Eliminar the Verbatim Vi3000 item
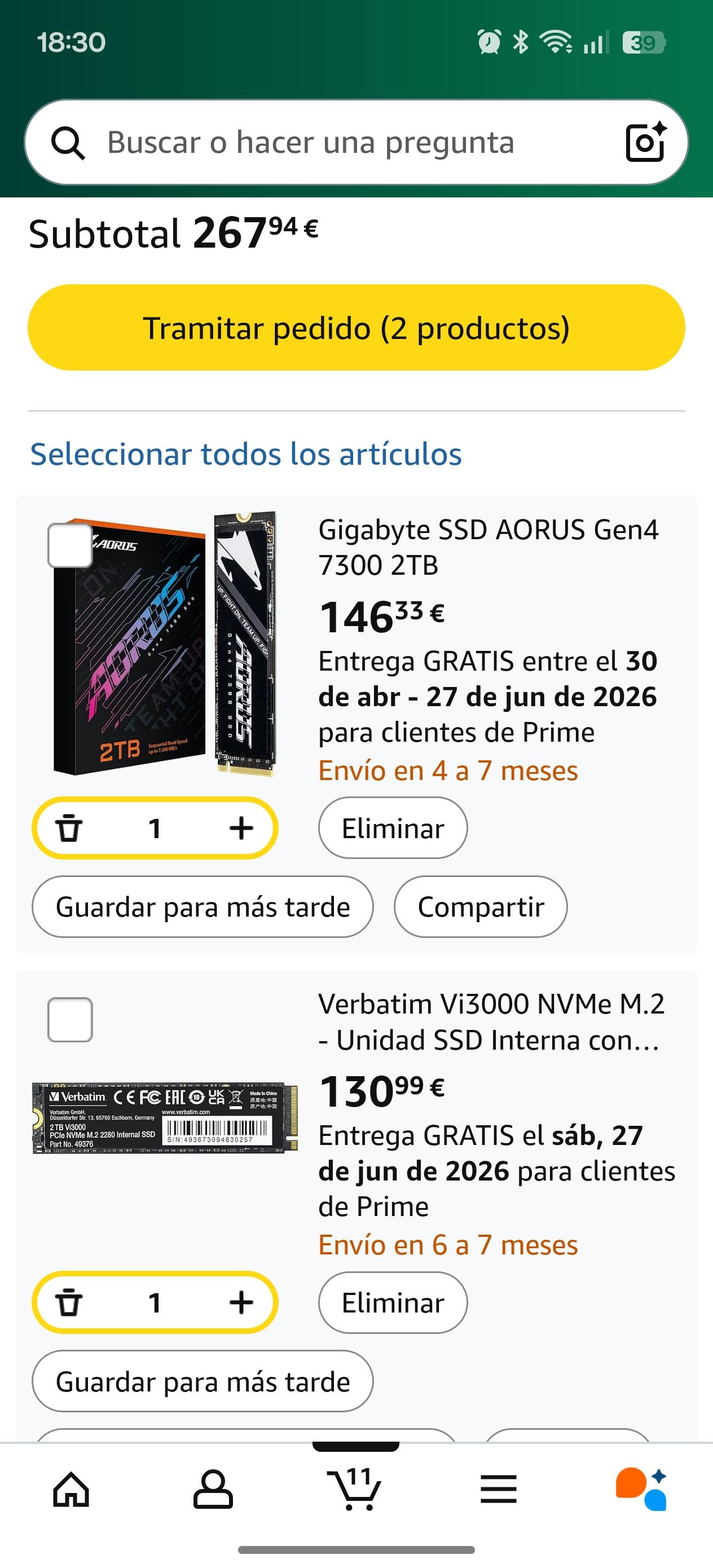713x1568 pixels. pos(393,1302)
